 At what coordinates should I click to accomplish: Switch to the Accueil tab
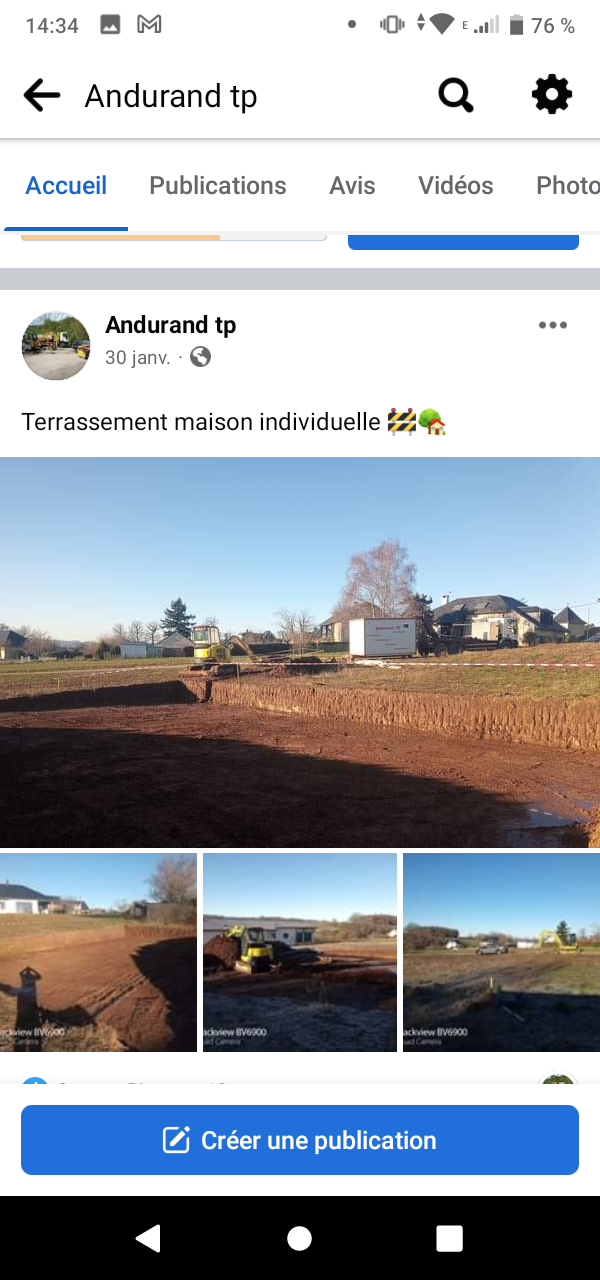click(66, 186)
